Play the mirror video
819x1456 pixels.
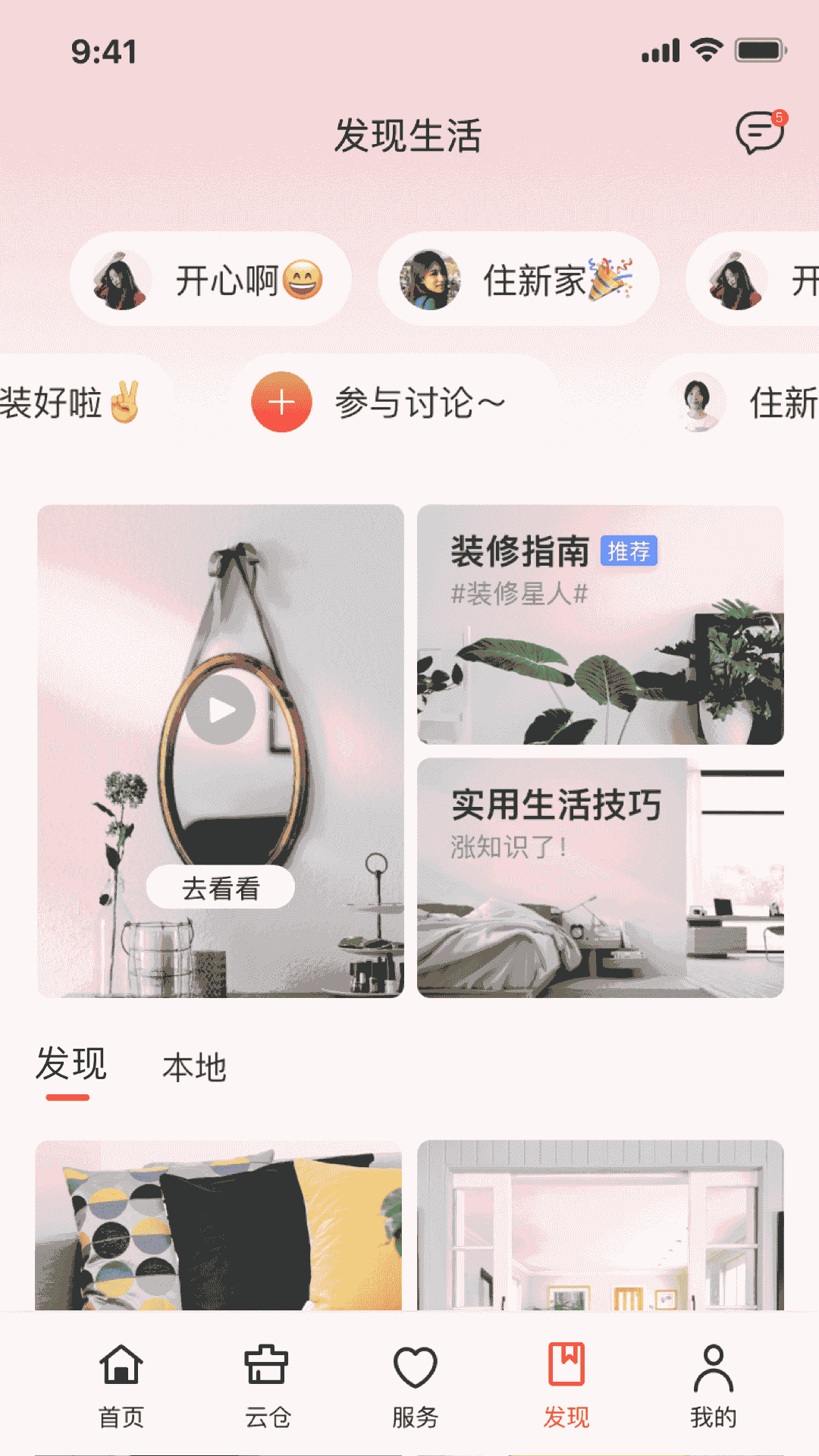(221, 710)
